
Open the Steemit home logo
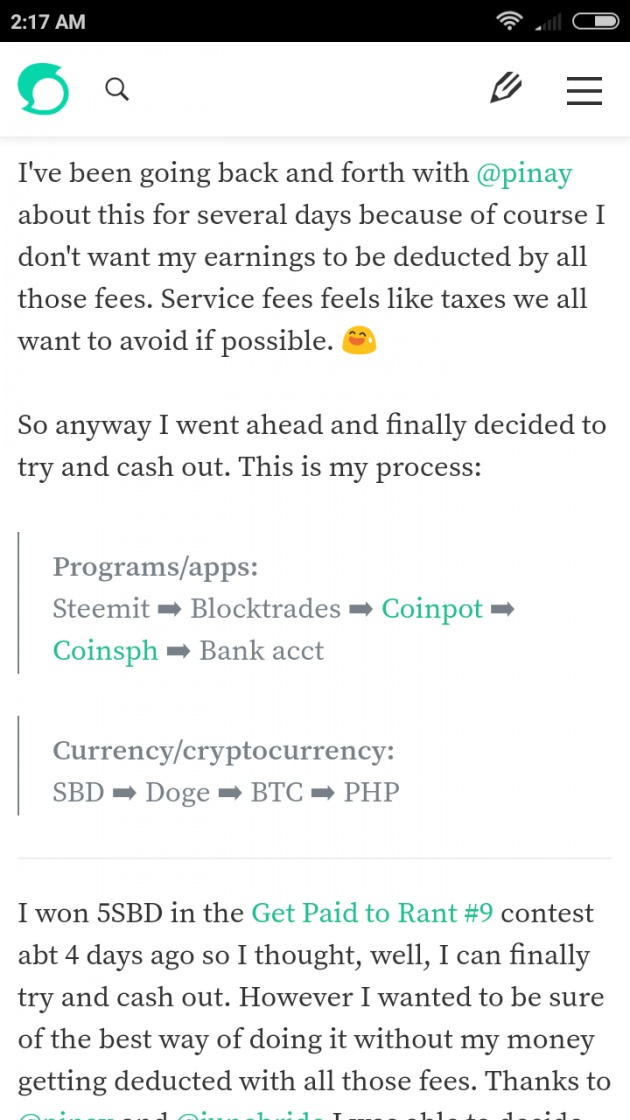pyautogui.click(x=43, y=89)
